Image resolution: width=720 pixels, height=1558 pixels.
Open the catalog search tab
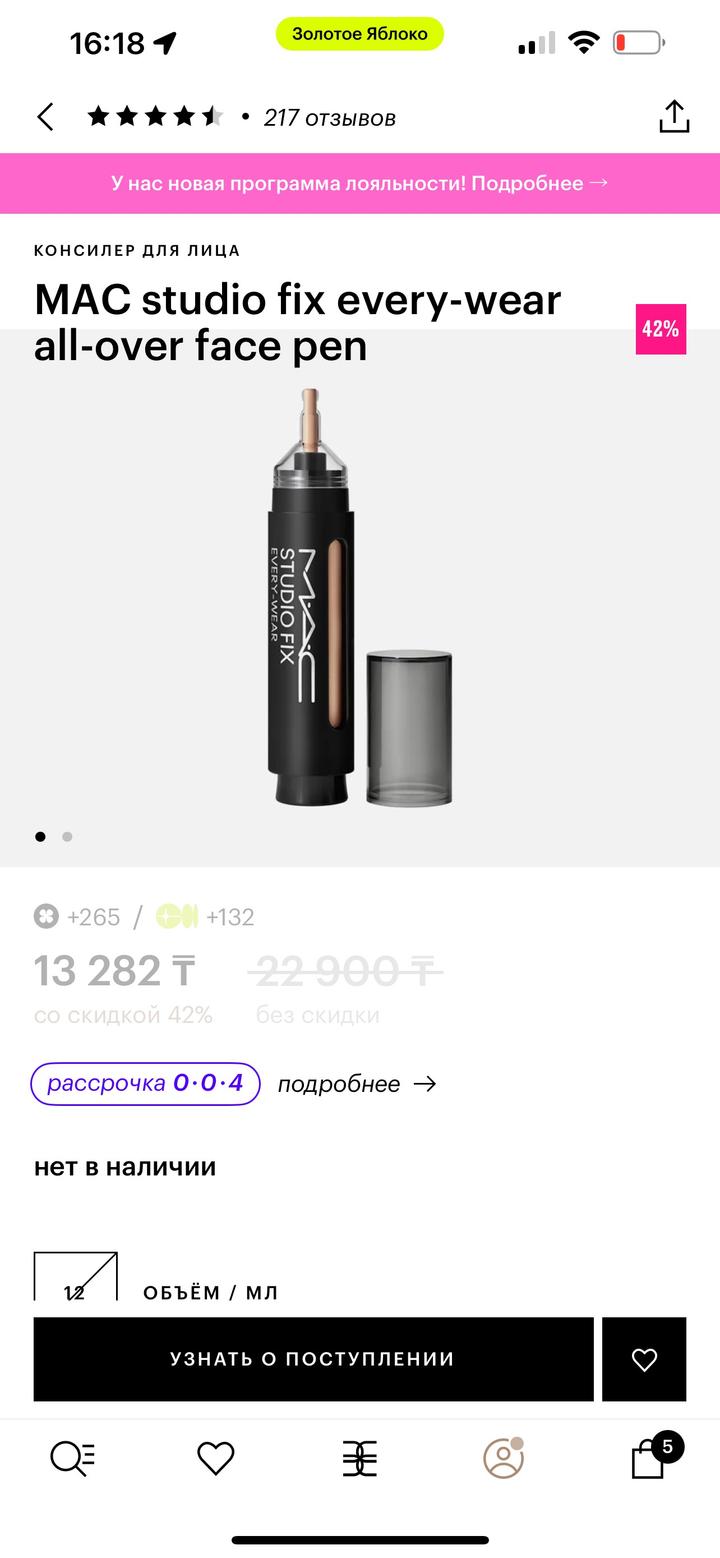73,1459
